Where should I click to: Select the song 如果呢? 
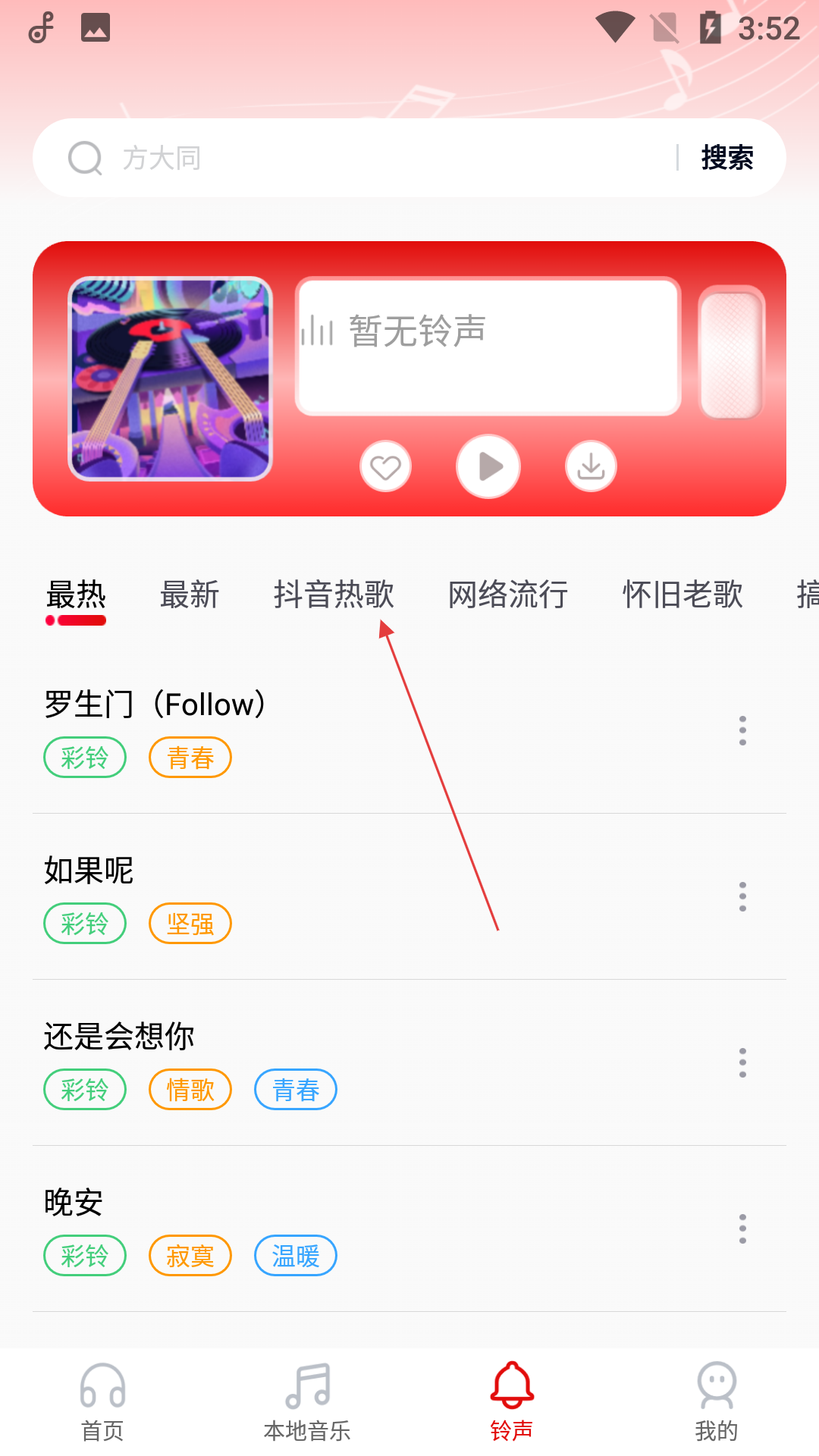[x=89, y=871]
